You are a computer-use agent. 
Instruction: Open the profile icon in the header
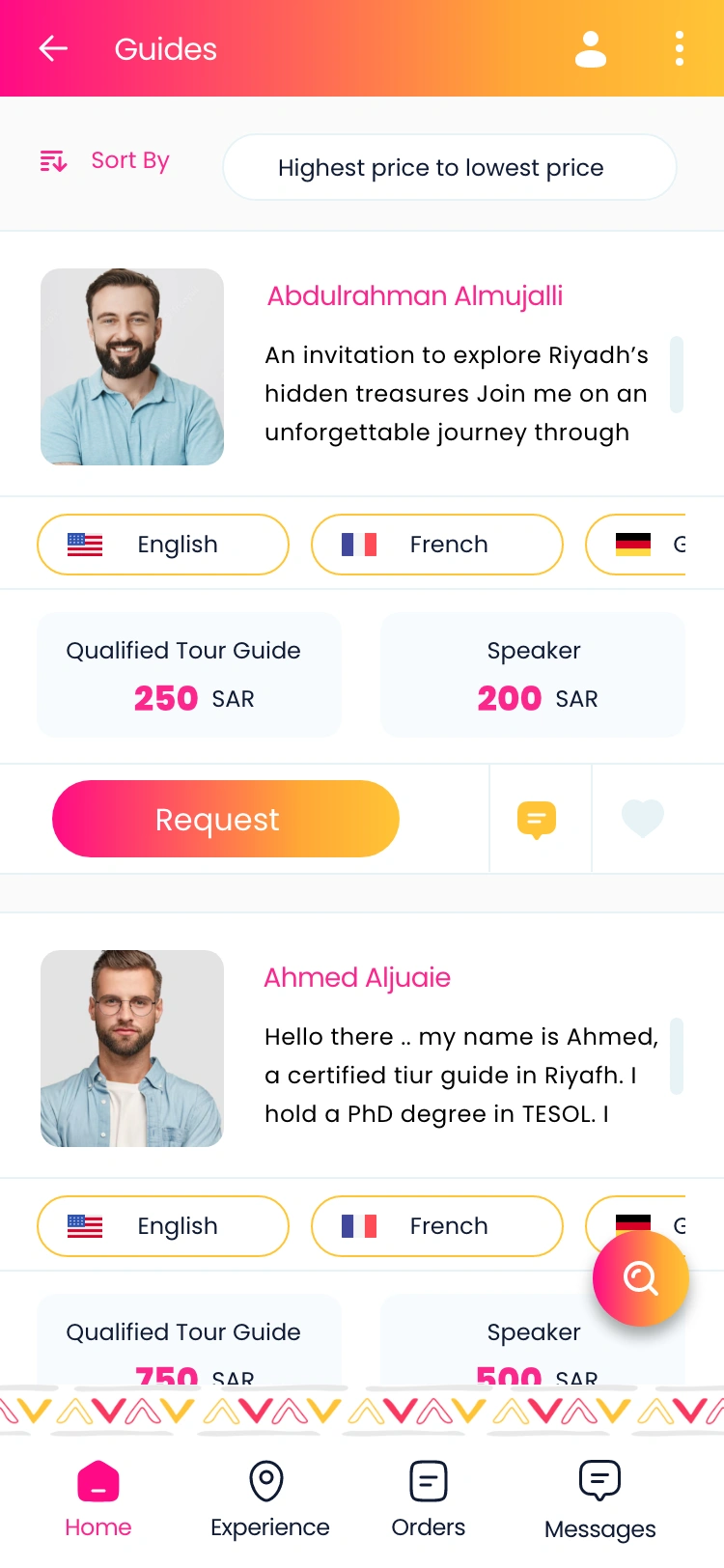coord(591,48)
